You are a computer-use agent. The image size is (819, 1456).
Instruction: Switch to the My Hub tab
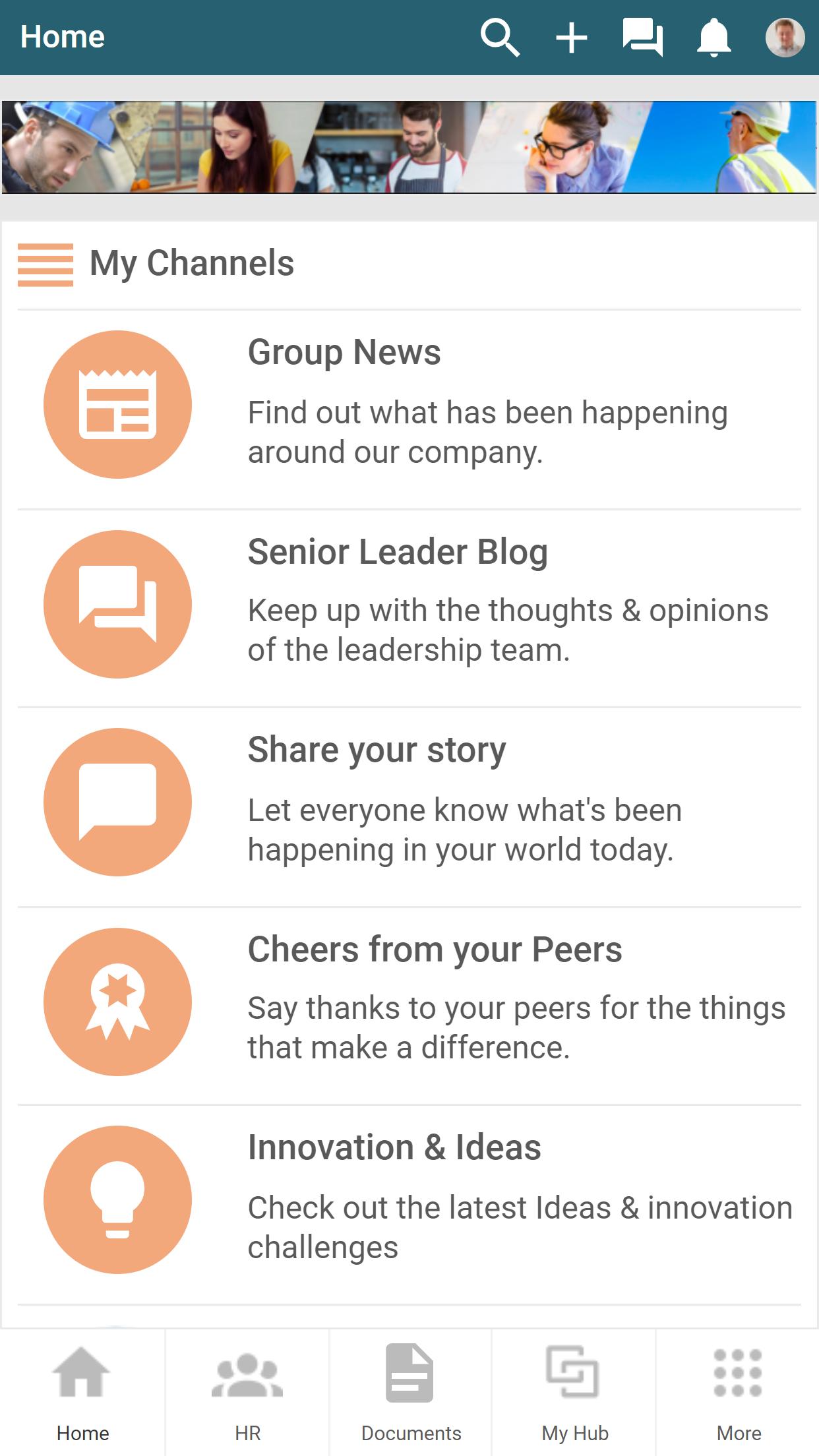pyautogui.click(x=574, y=1391)
